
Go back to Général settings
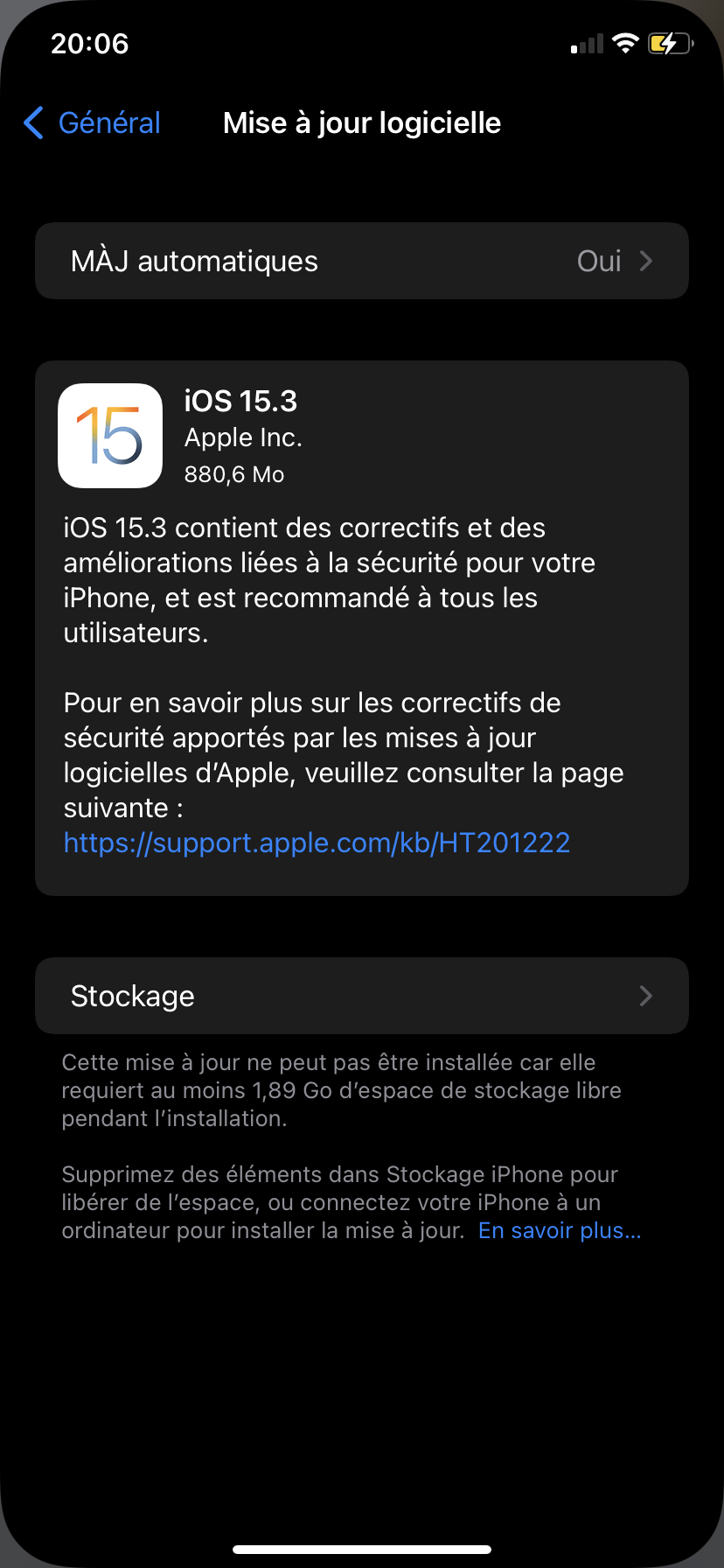pos(93,123)
